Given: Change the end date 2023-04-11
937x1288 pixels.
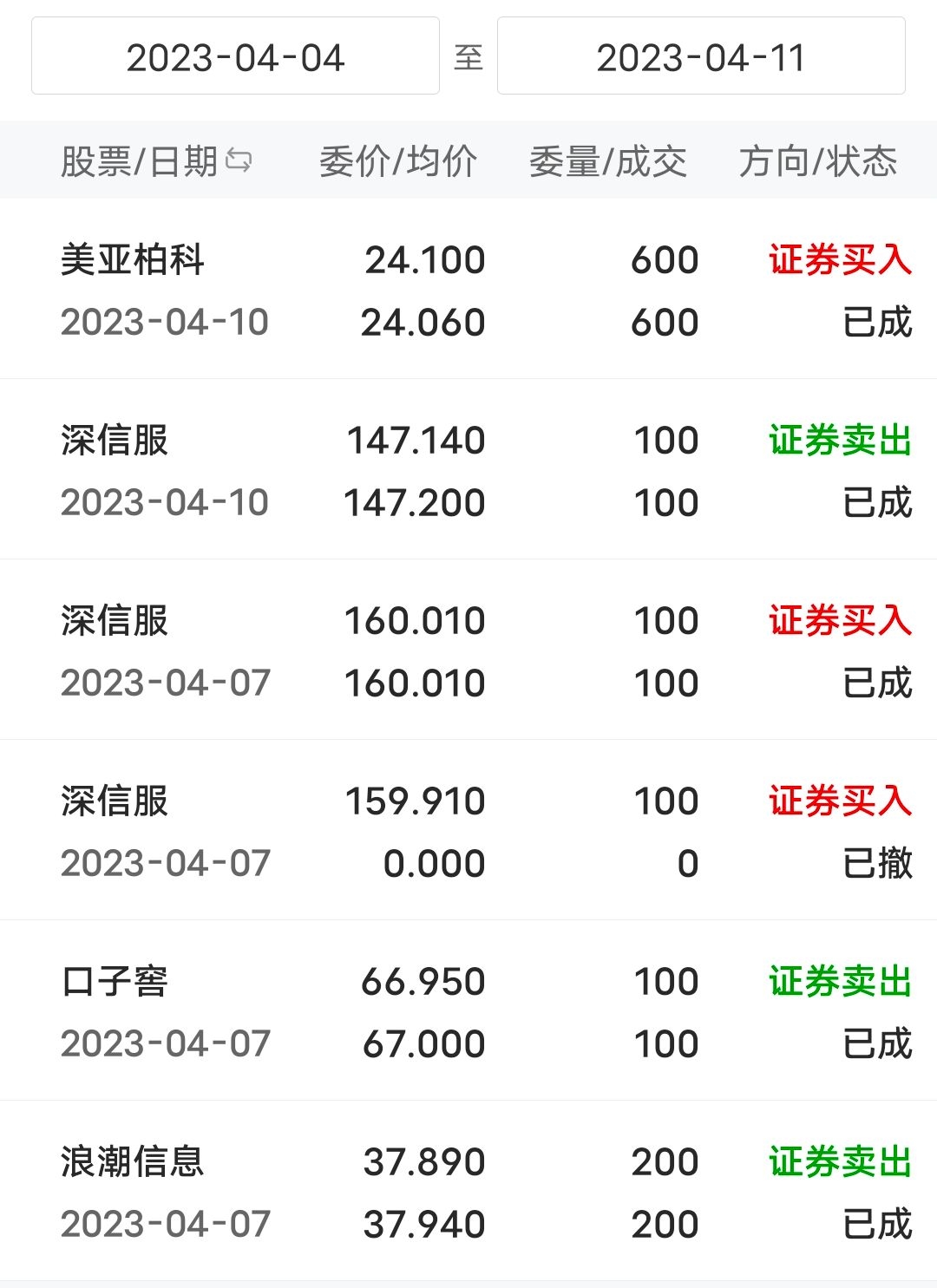Looking at the screenshot, I should pos(700,57).
